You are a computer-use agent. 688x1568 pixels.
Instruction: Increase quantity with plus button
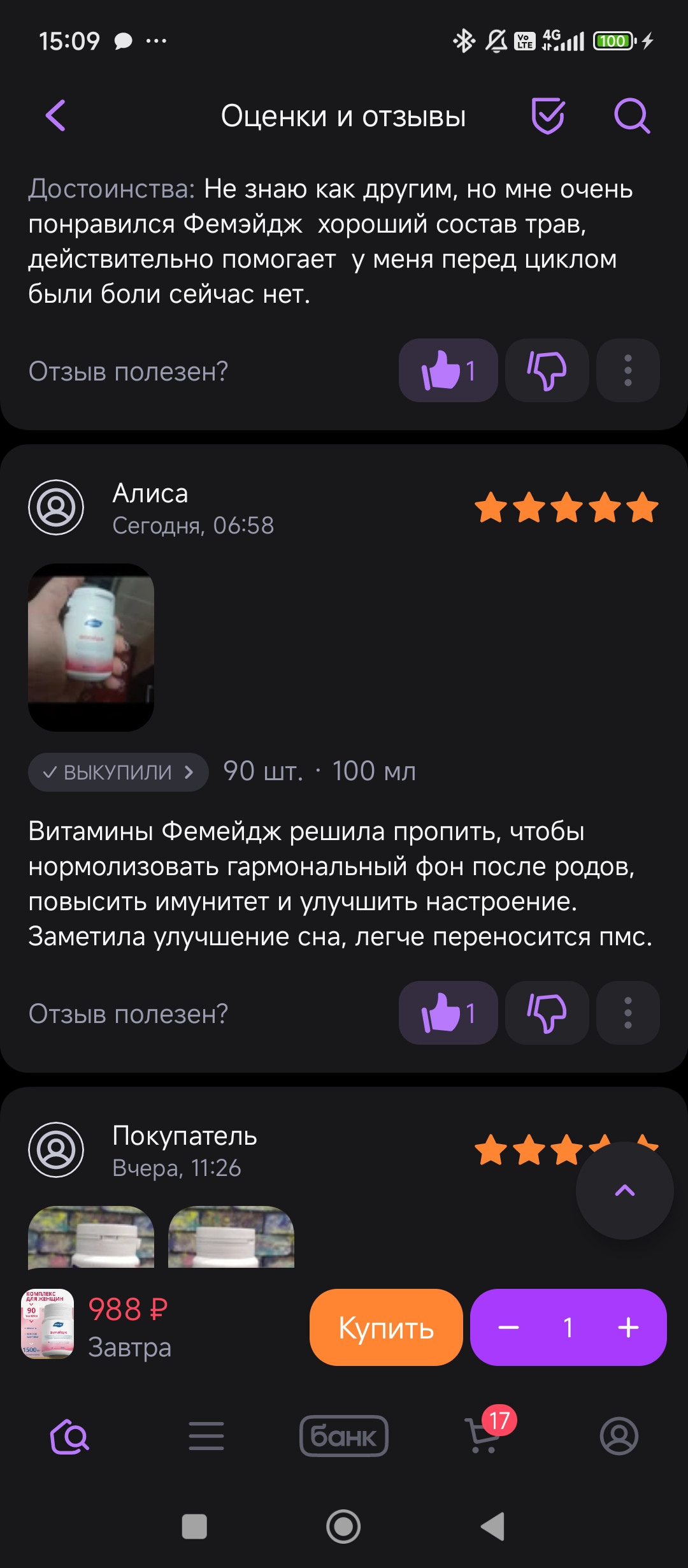628,1328
